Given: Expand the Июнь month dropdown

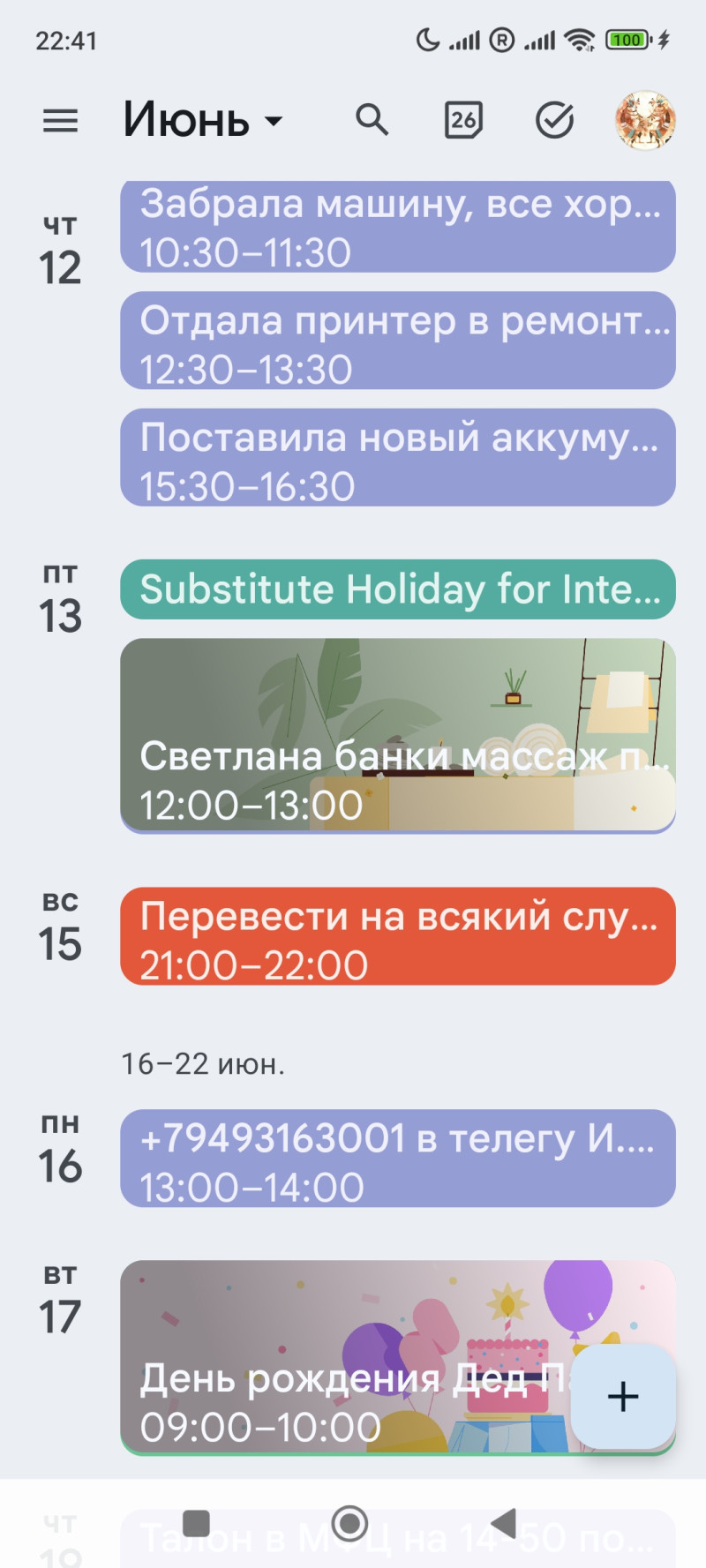Looking at the screenshot, I should click(204, 120).
